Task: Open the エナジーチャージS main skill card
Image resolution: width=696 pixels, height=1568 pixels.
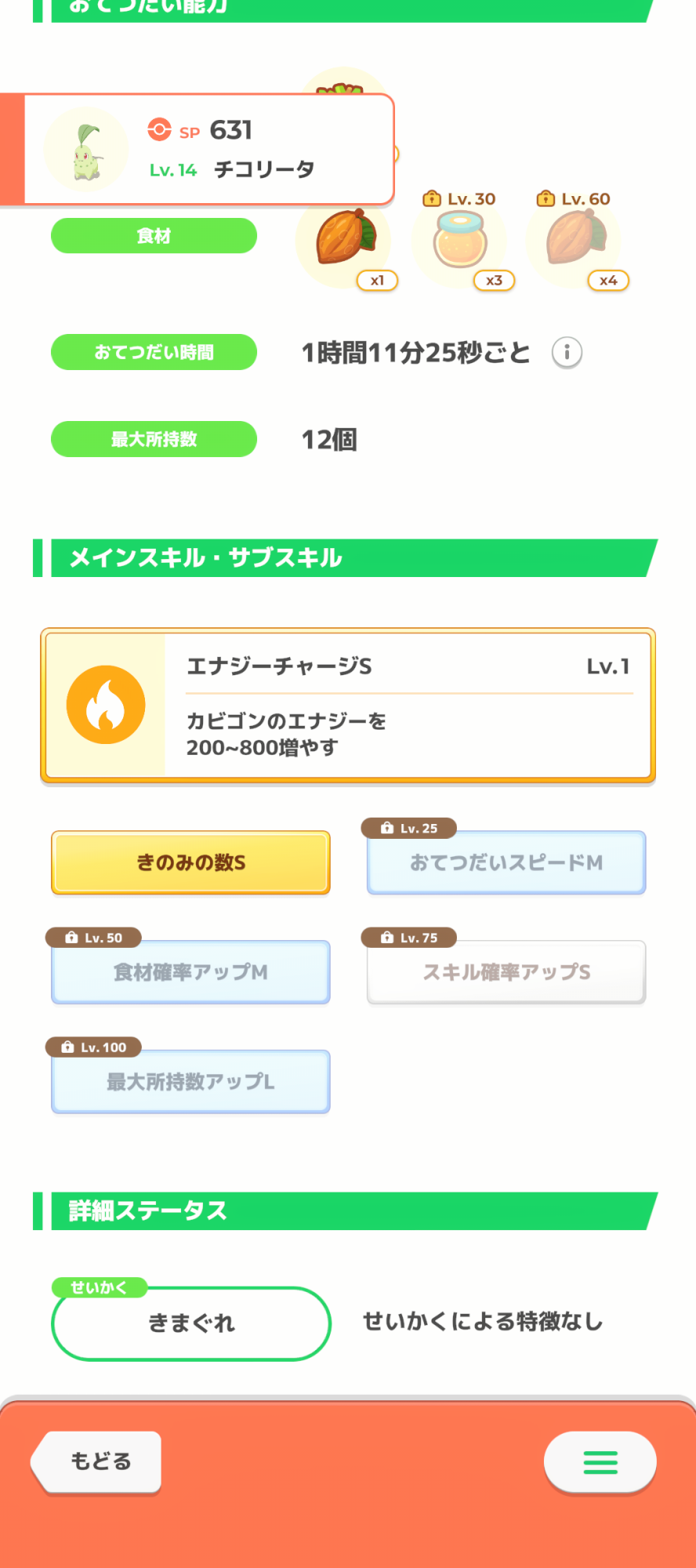Action: 348,705
